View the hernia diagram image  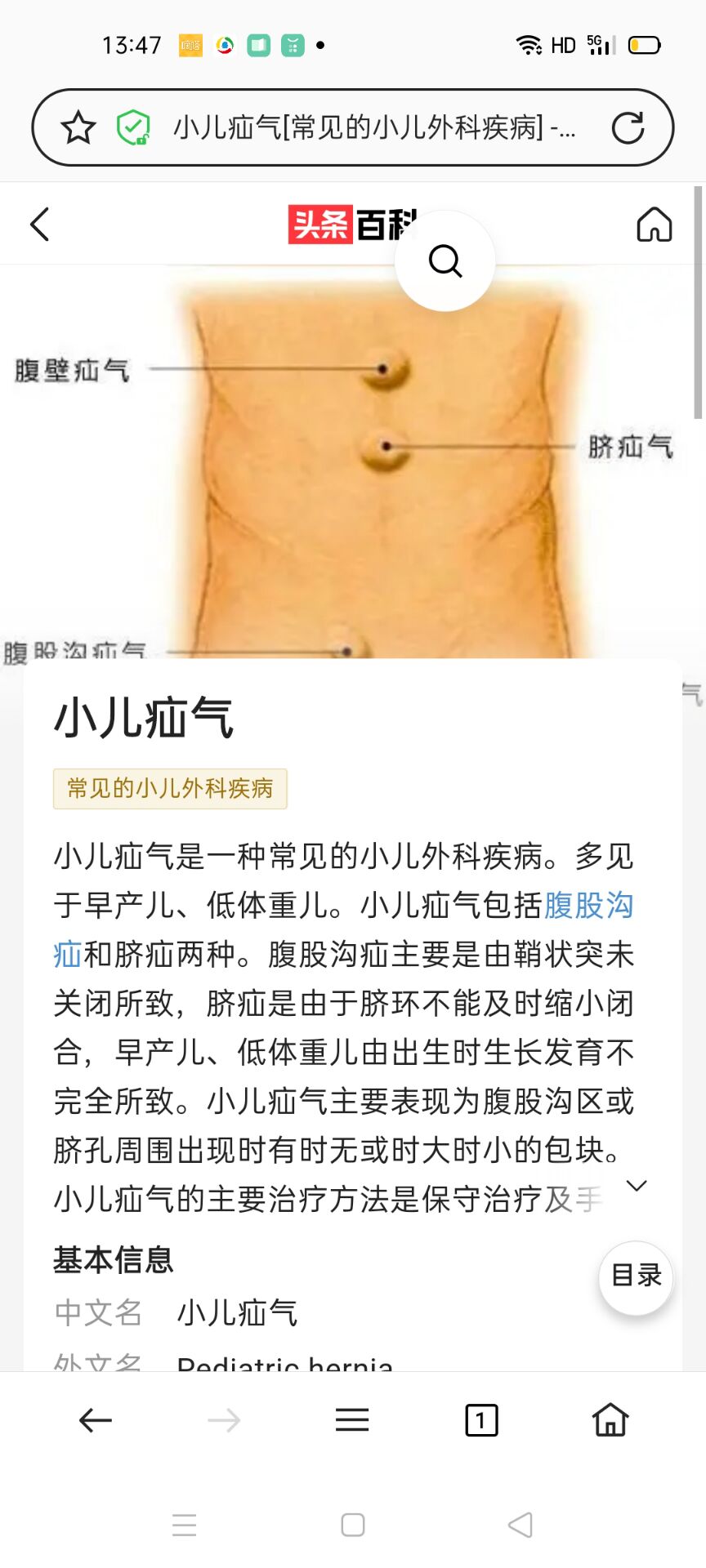(353, 461)
